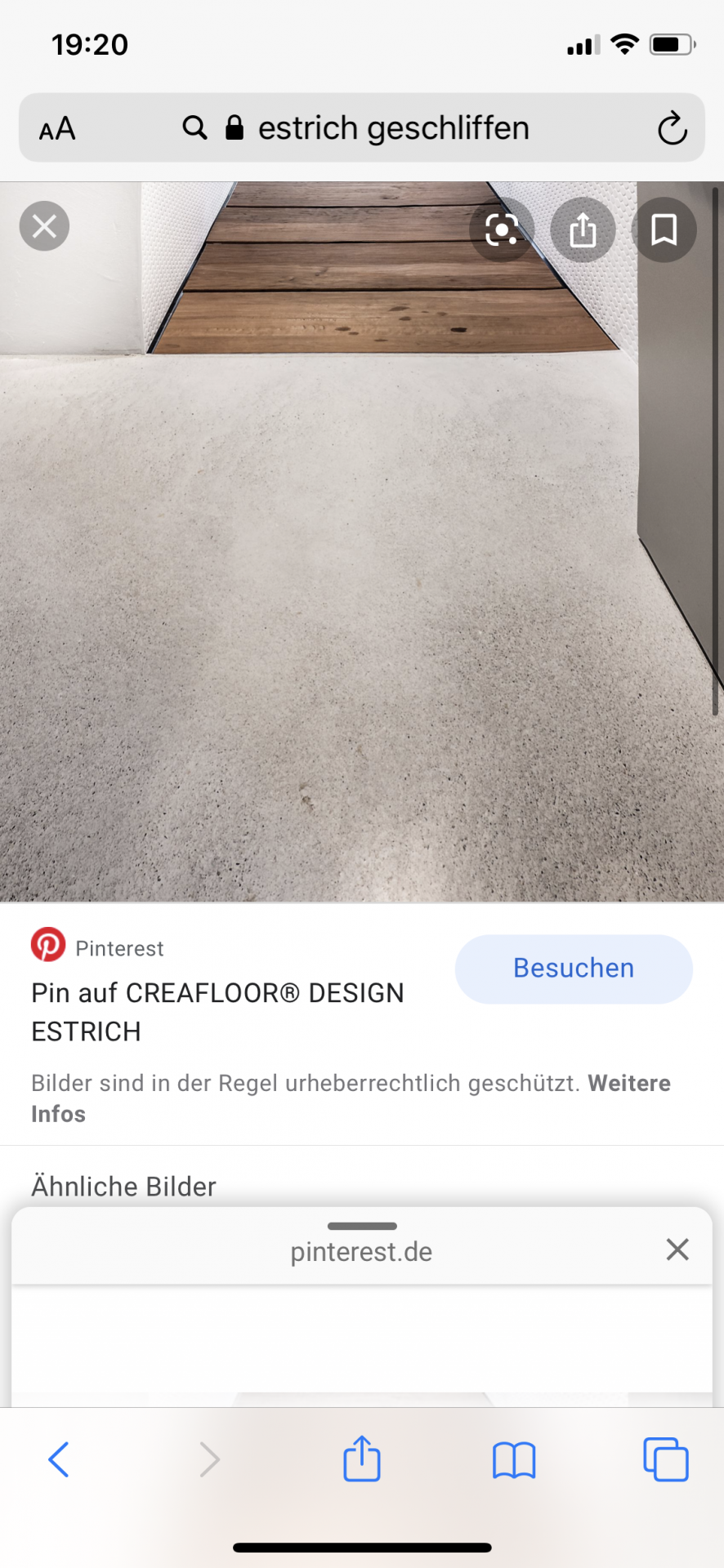Viewport: 724px width, 1568px height.
Task: Reload the page
Action: [672, 129]
